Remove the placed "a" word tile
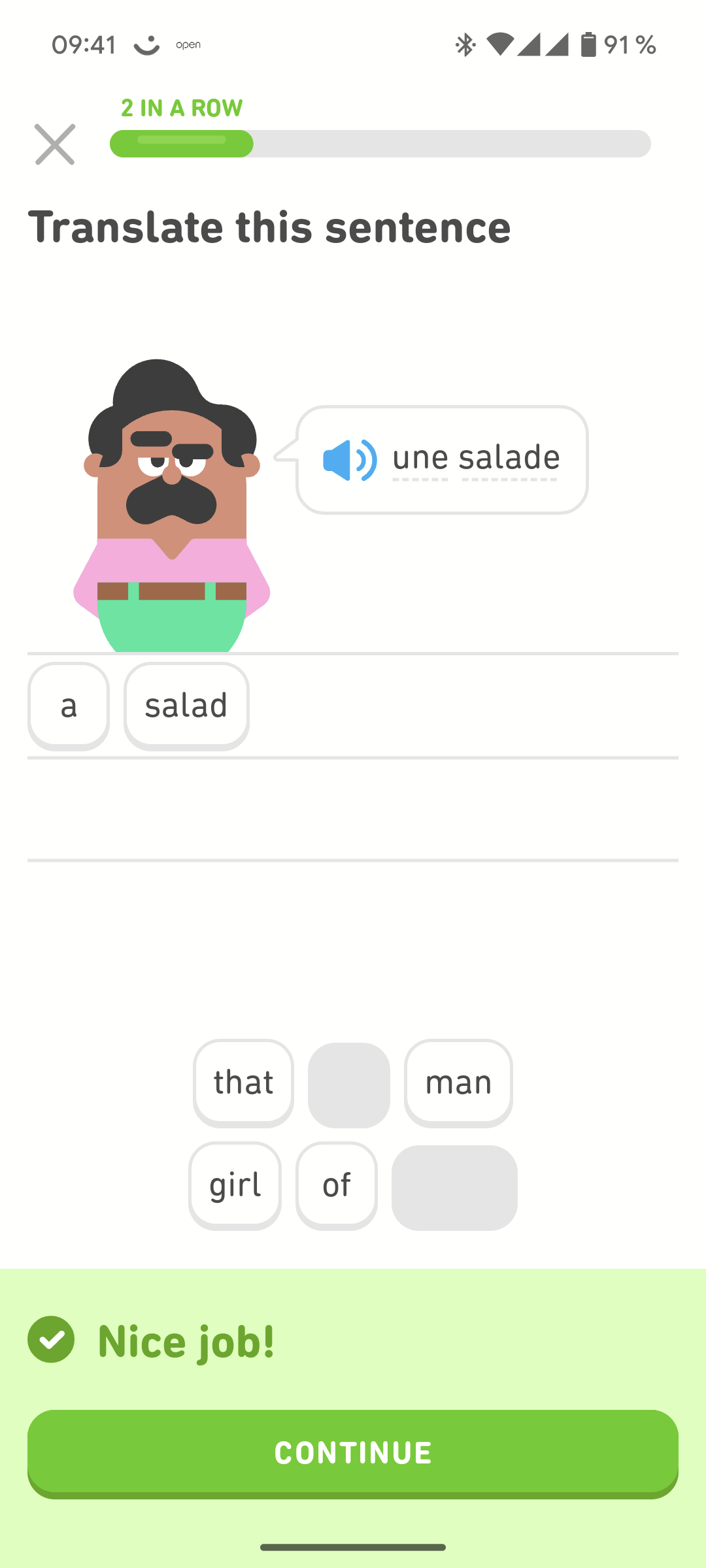706x1568 pixels. 69,706
